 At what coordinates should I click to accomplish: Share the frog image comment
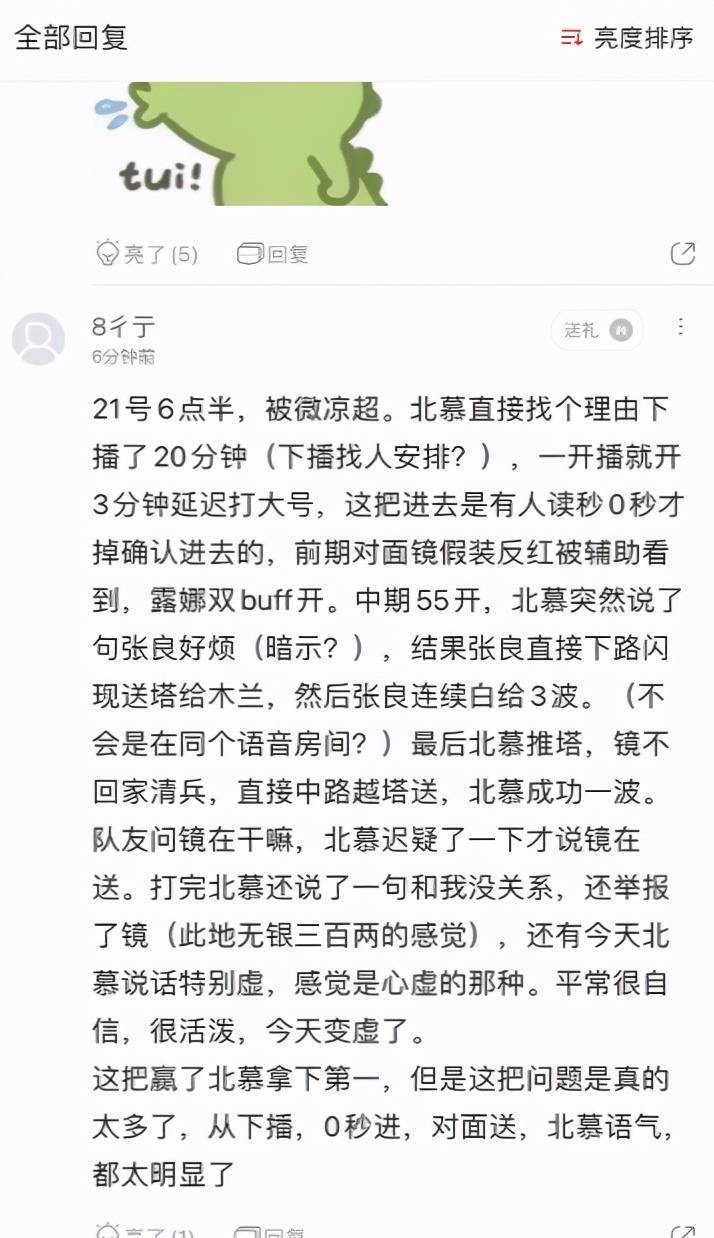(x=682, y=254)
